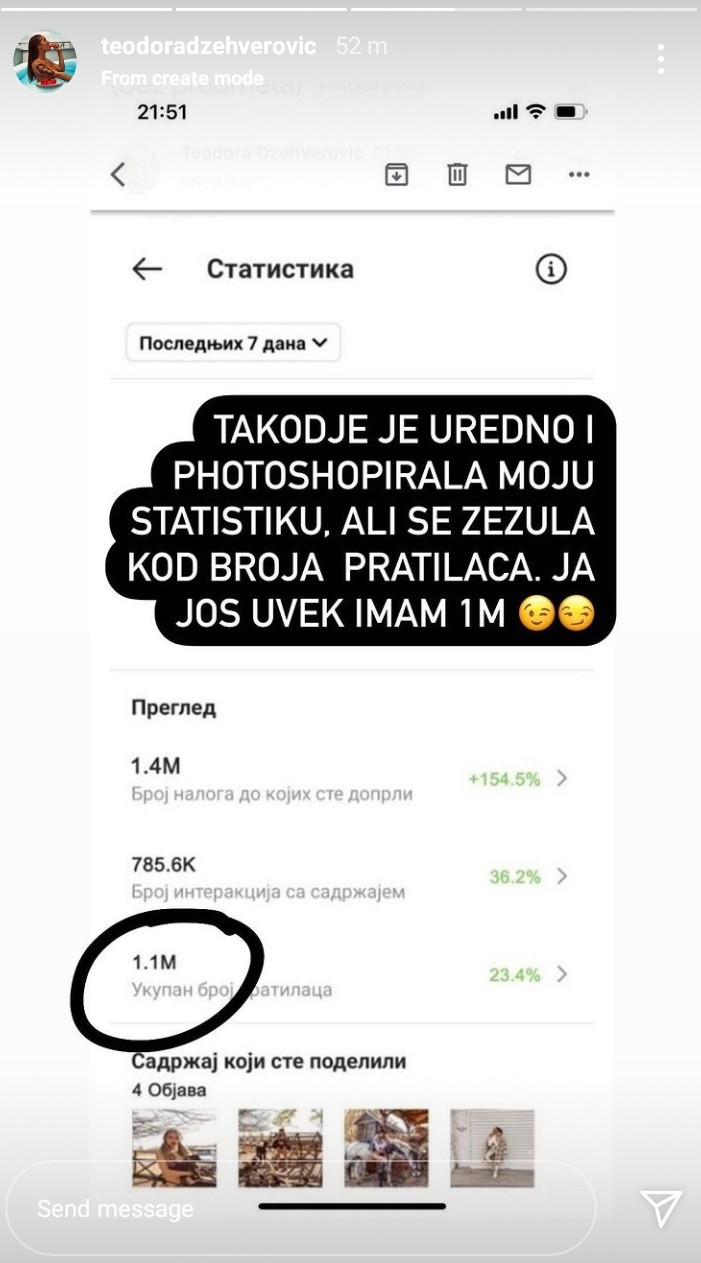Tap the teodoradzehverovic username

point(208,46)
